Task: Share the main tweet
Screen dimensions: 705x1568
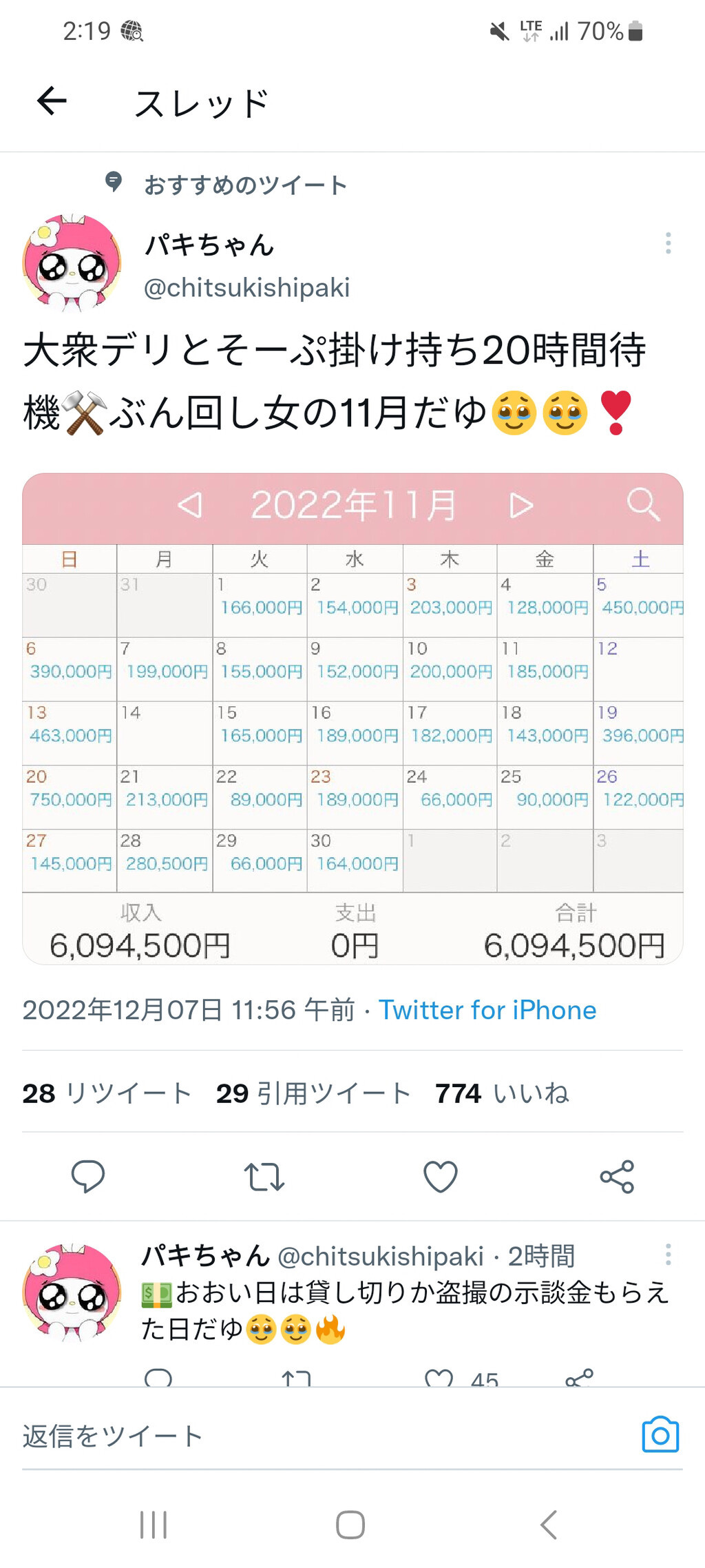Action: click(617, 1176)
